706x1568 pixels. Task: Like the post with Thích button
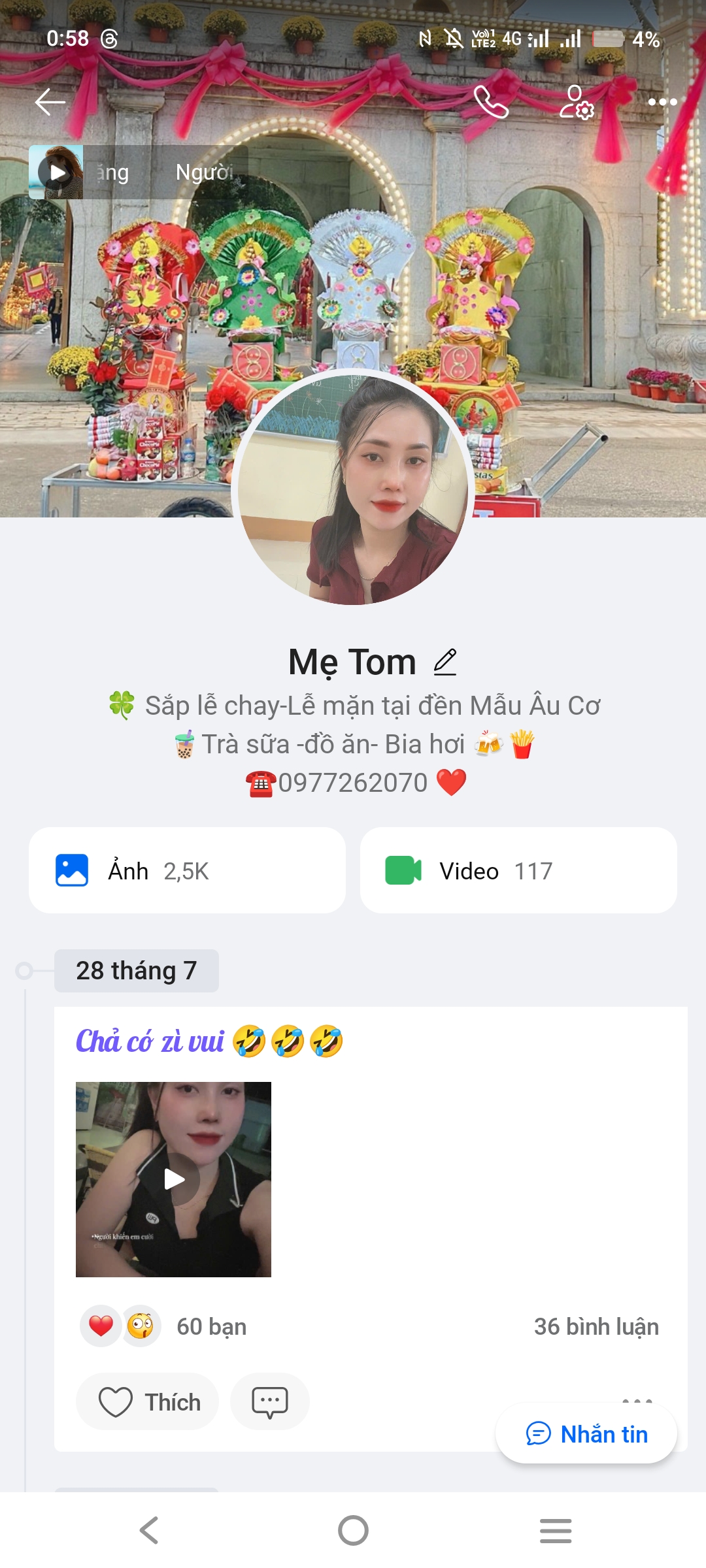[148, 1402]
